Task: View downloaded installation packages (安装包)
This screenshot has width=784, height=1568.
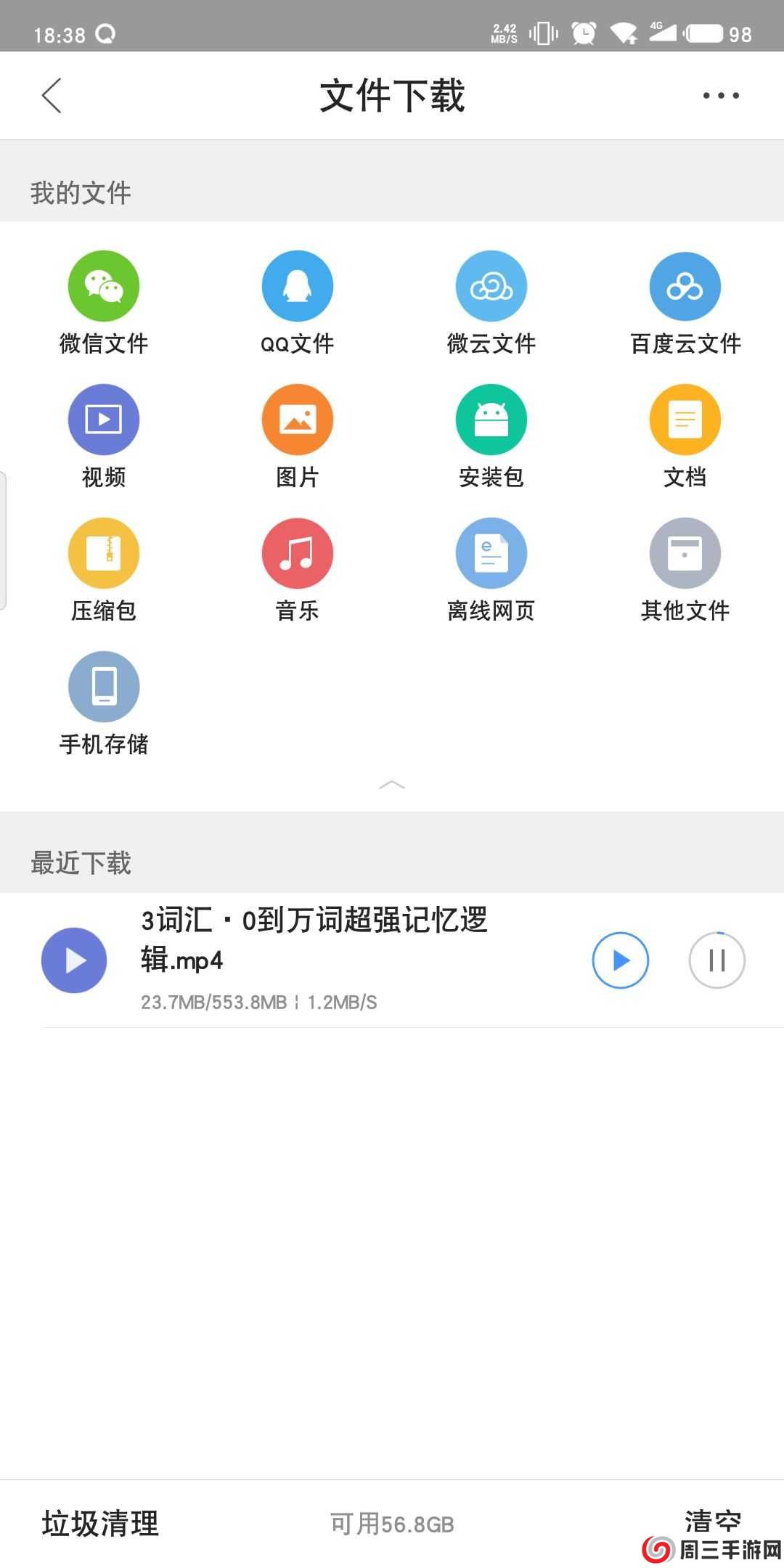Action: 491,433
